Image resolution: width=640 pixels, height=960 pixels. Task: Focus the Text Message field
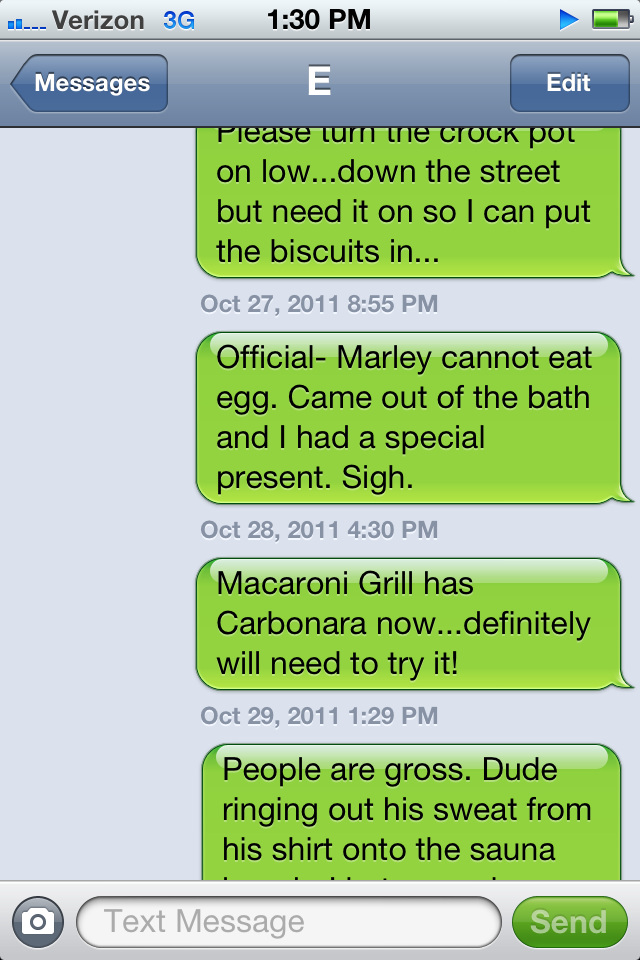click(x=288, y=921)
